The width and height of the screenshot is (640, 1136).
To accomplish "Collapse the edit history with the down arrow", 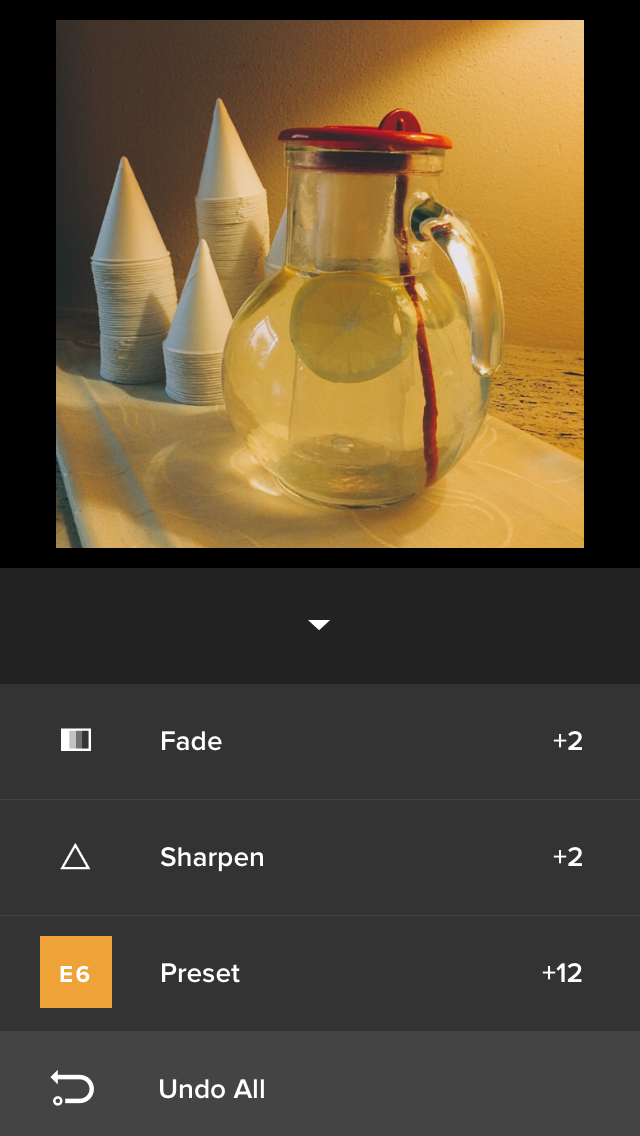I will point(319,625).
